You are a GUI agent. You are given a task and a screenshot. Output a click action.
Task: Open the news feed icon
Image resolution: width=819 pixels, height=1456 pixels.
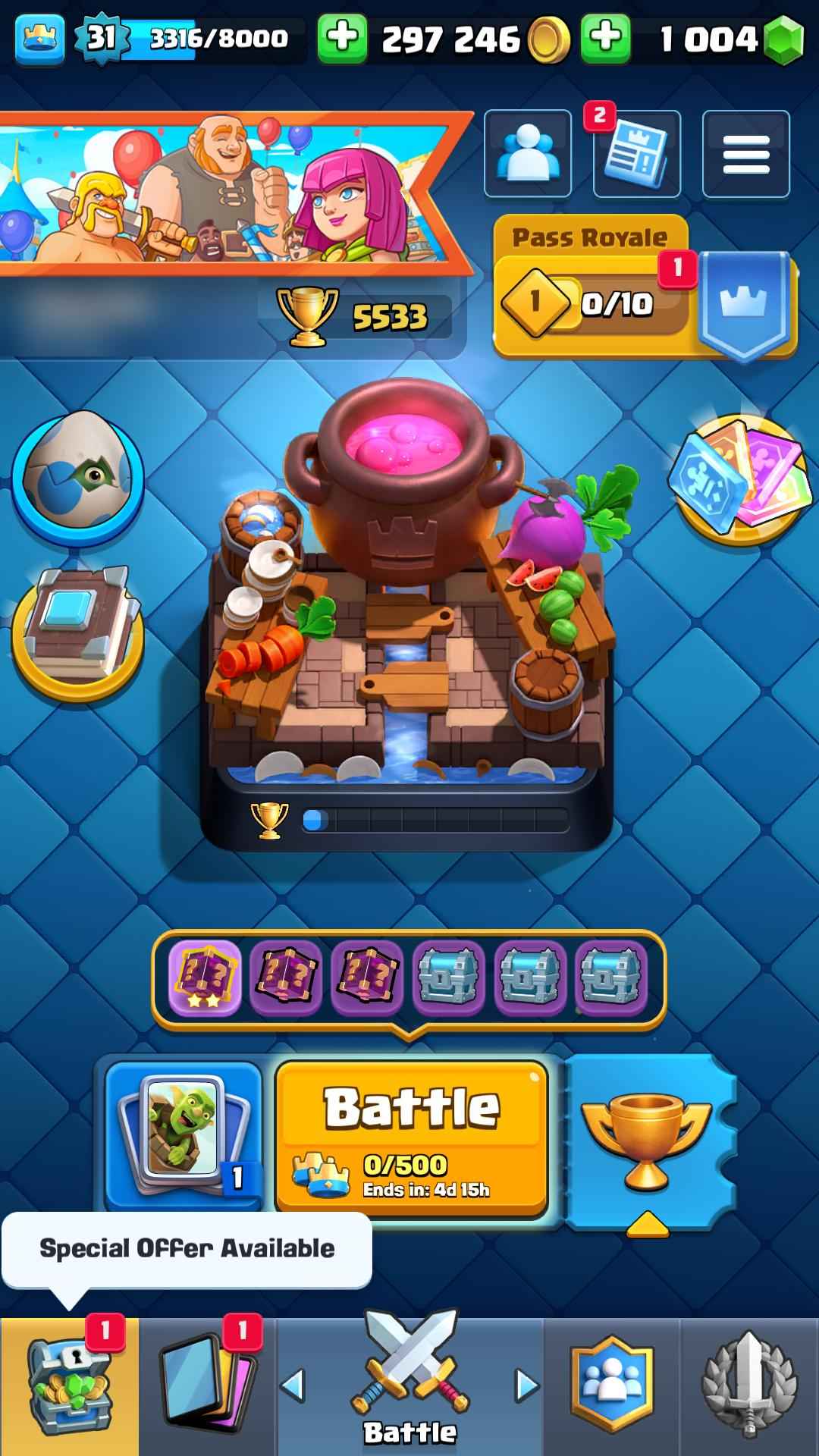(x=637, y=154)
